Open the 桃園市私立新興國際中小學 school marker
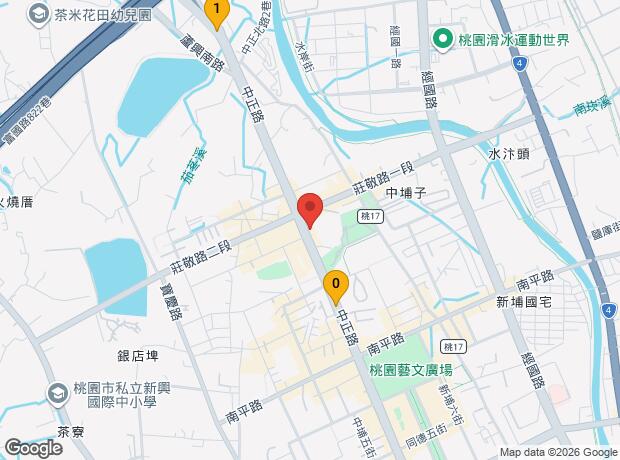 58,394
